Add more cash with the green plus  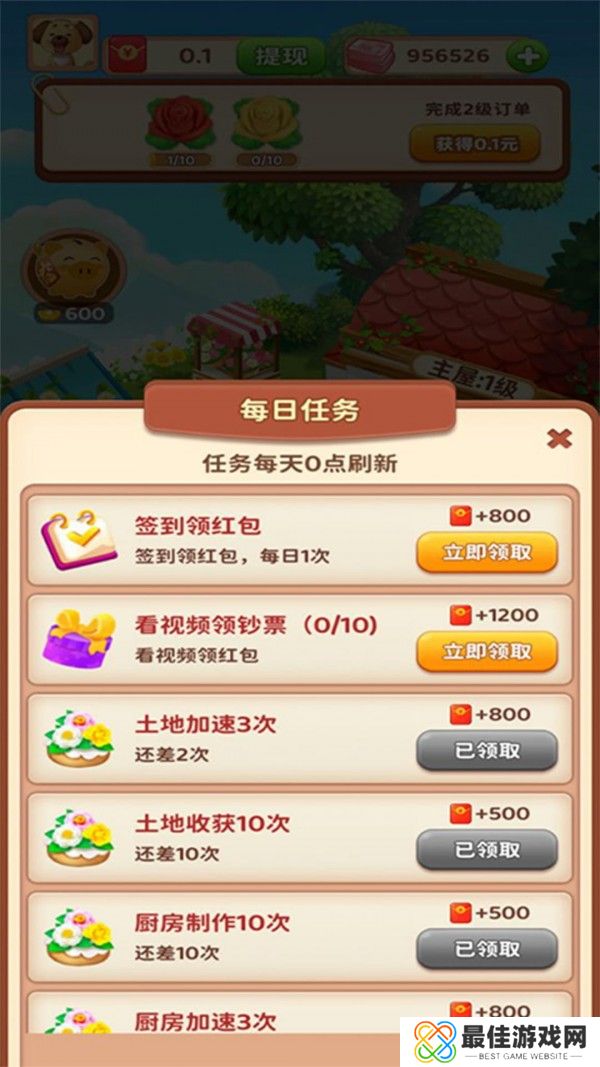coord(526,56)
